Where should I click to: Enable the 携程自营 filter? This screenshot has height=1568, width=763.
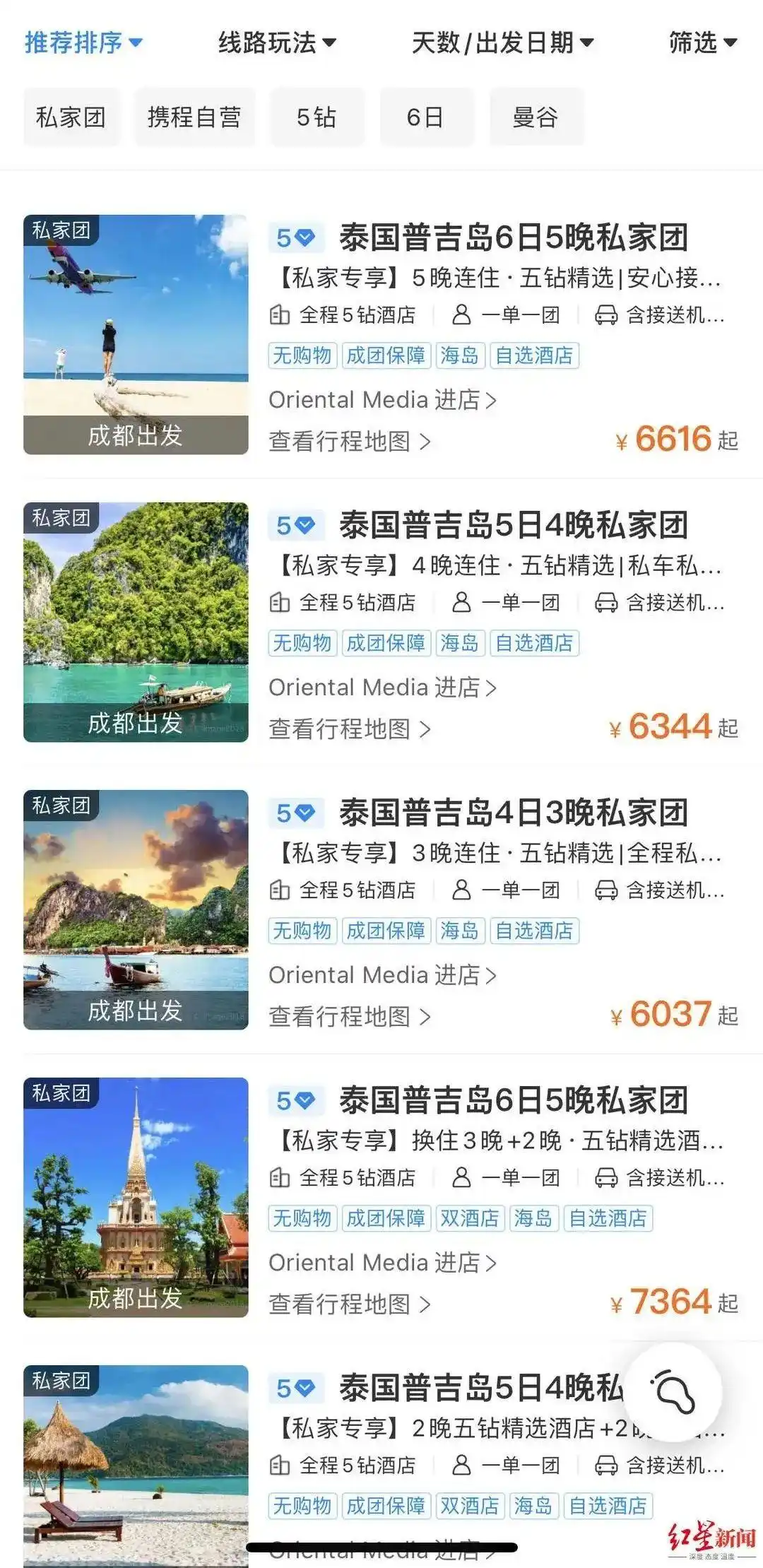tap(194, 117)
